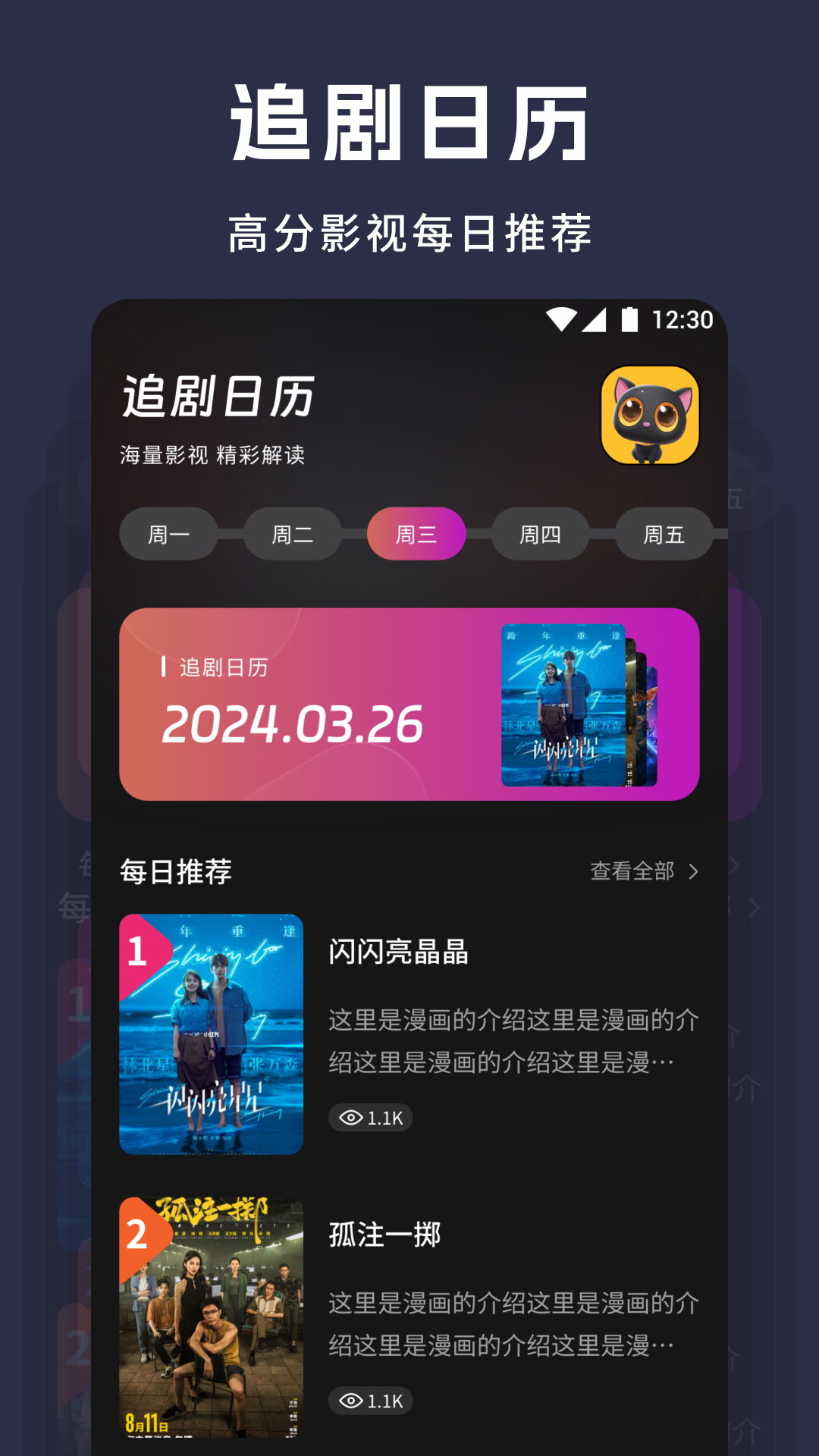Switch to the highlighted 周三 tab

pos(416,534)
